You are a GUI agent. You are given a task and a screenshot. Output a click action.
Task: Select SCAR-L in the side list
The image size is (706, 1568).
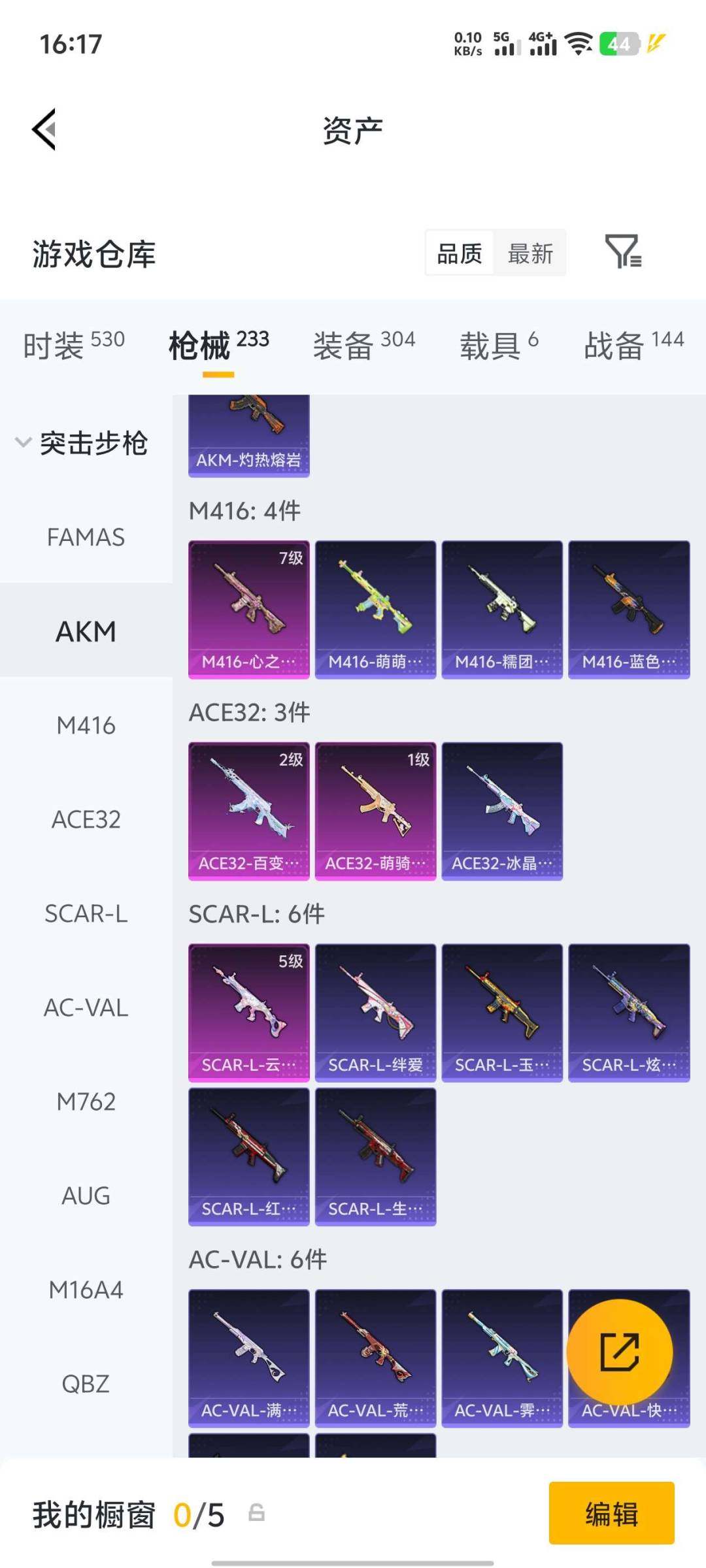coord(86,913)
